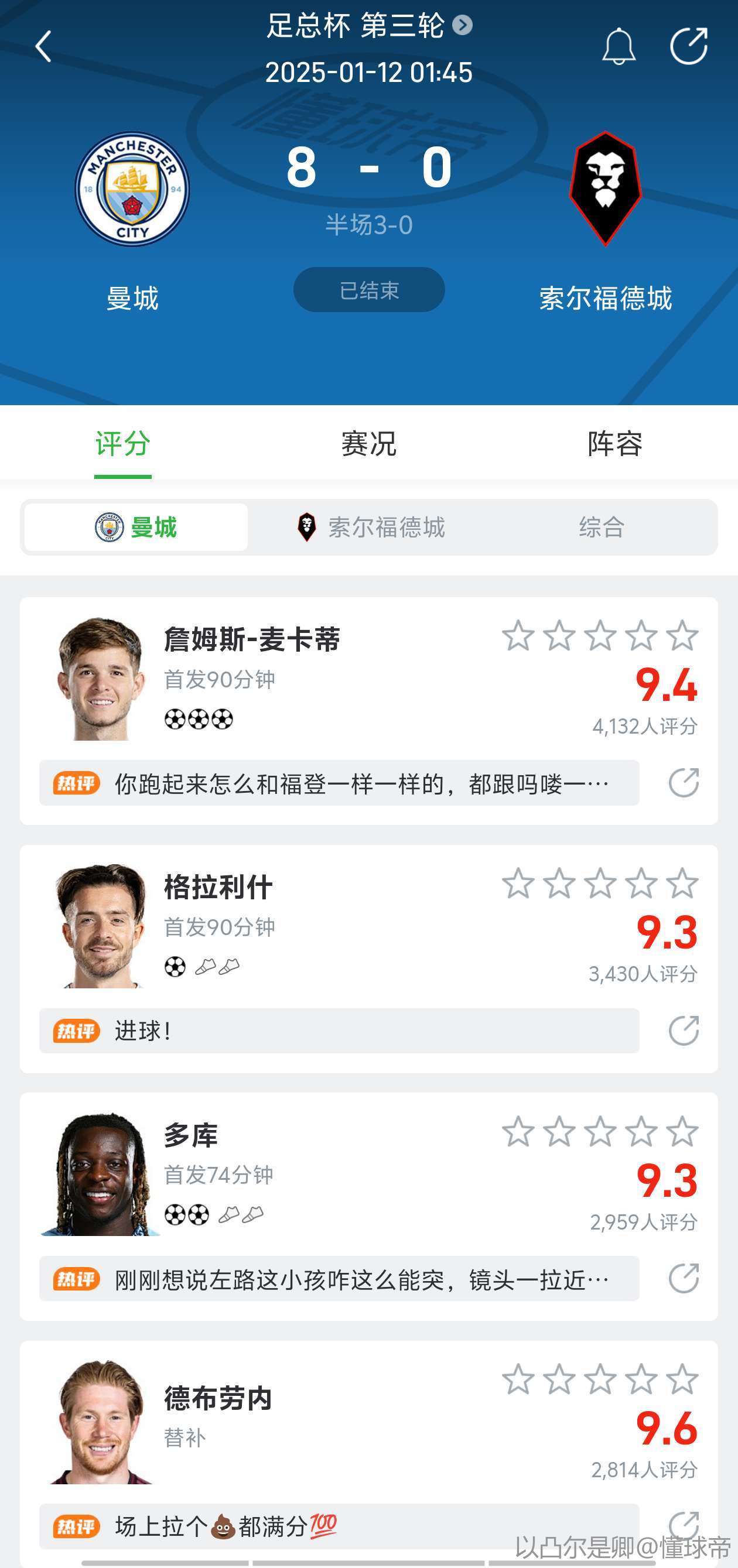Go back using the top-left arrow
This screenshot has height=1568, width=738.
pos(43,47)
